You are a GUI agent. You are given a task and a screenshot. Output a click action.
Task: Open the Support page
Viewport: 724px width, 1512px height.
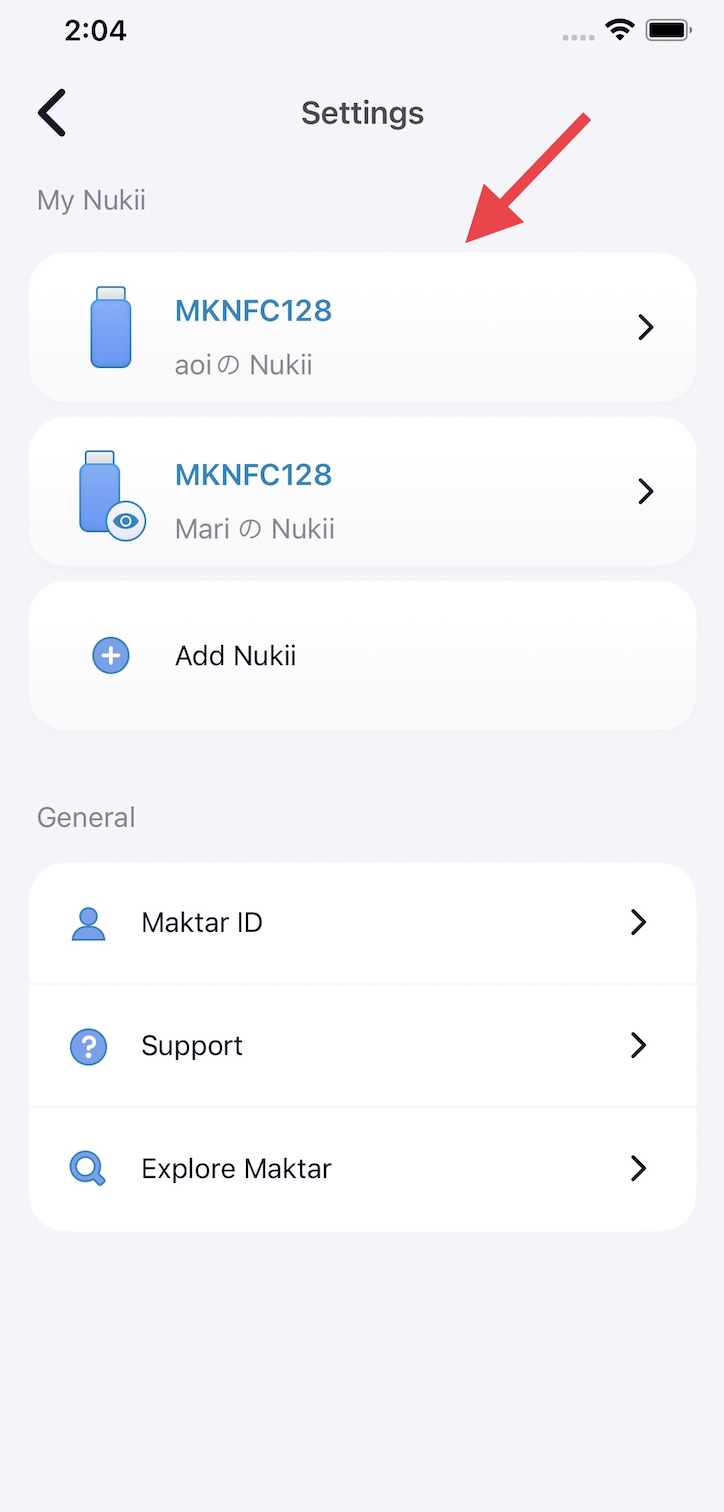click(362, 1046)
